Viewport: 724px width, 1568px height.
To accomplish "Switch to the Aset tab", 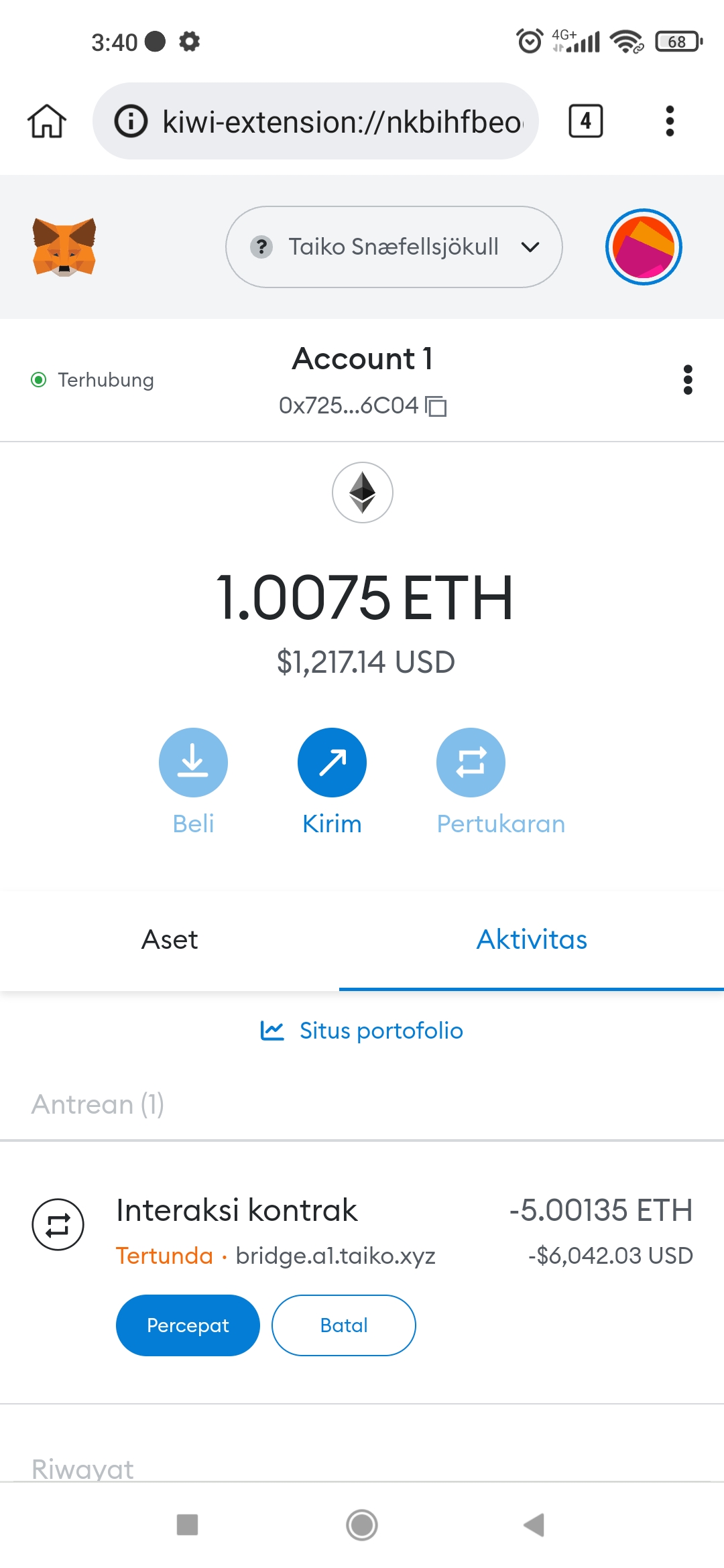I will (170, 939).
